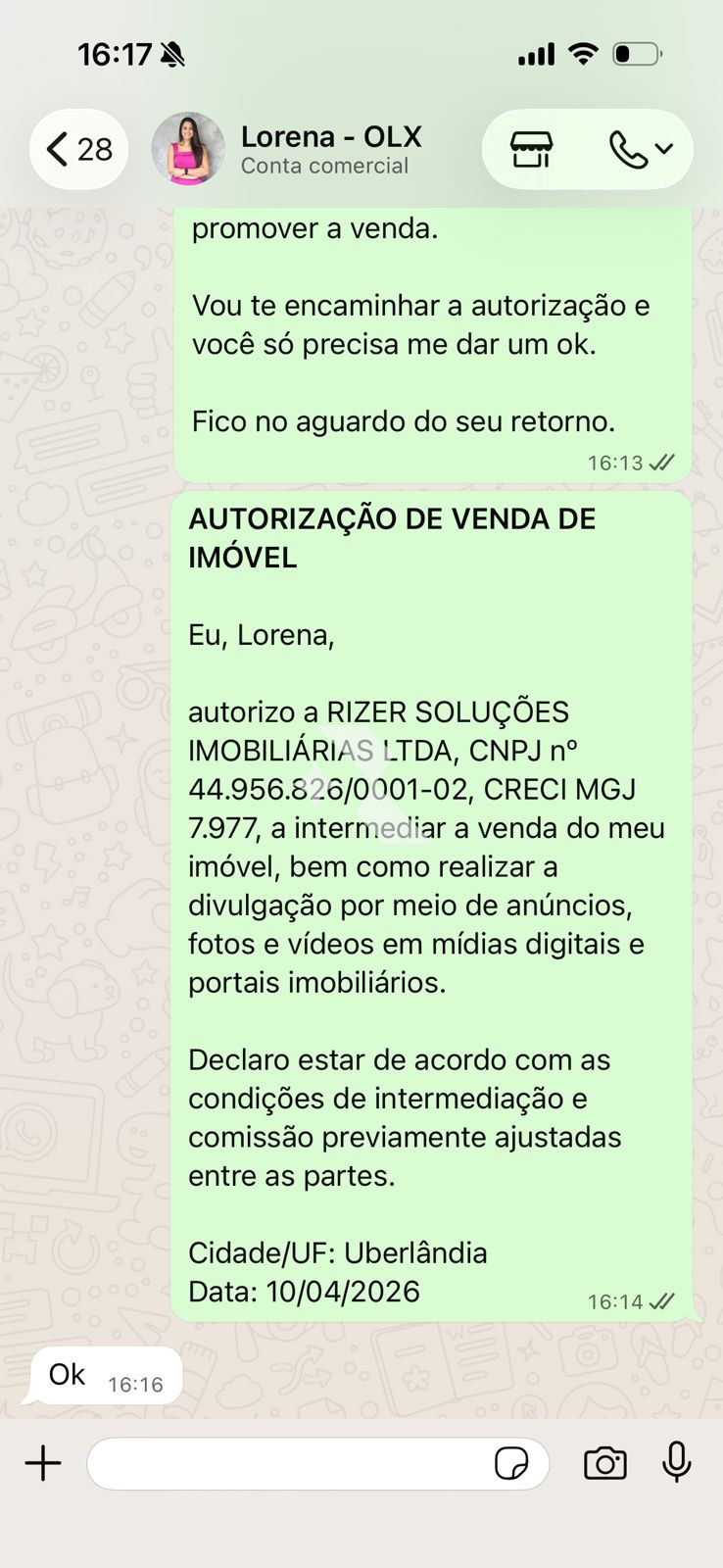This screenshot has height=1568, width=723.
Task: Record a voice message with the microphone
Action: pyautogui.click(x=676, y=1463)
